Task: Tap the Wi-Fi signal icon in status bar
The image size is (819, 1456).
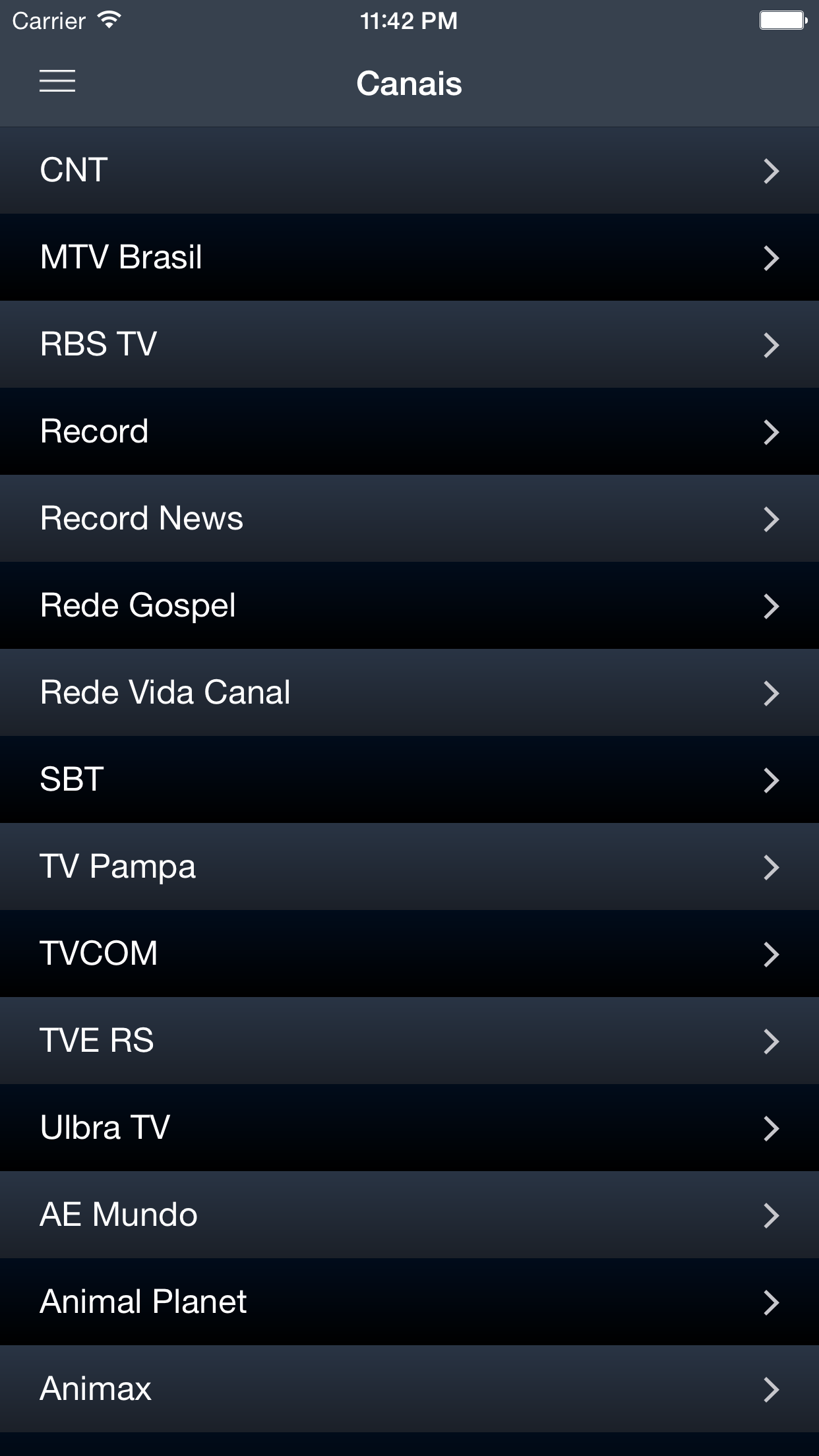Action: point(106,20)
